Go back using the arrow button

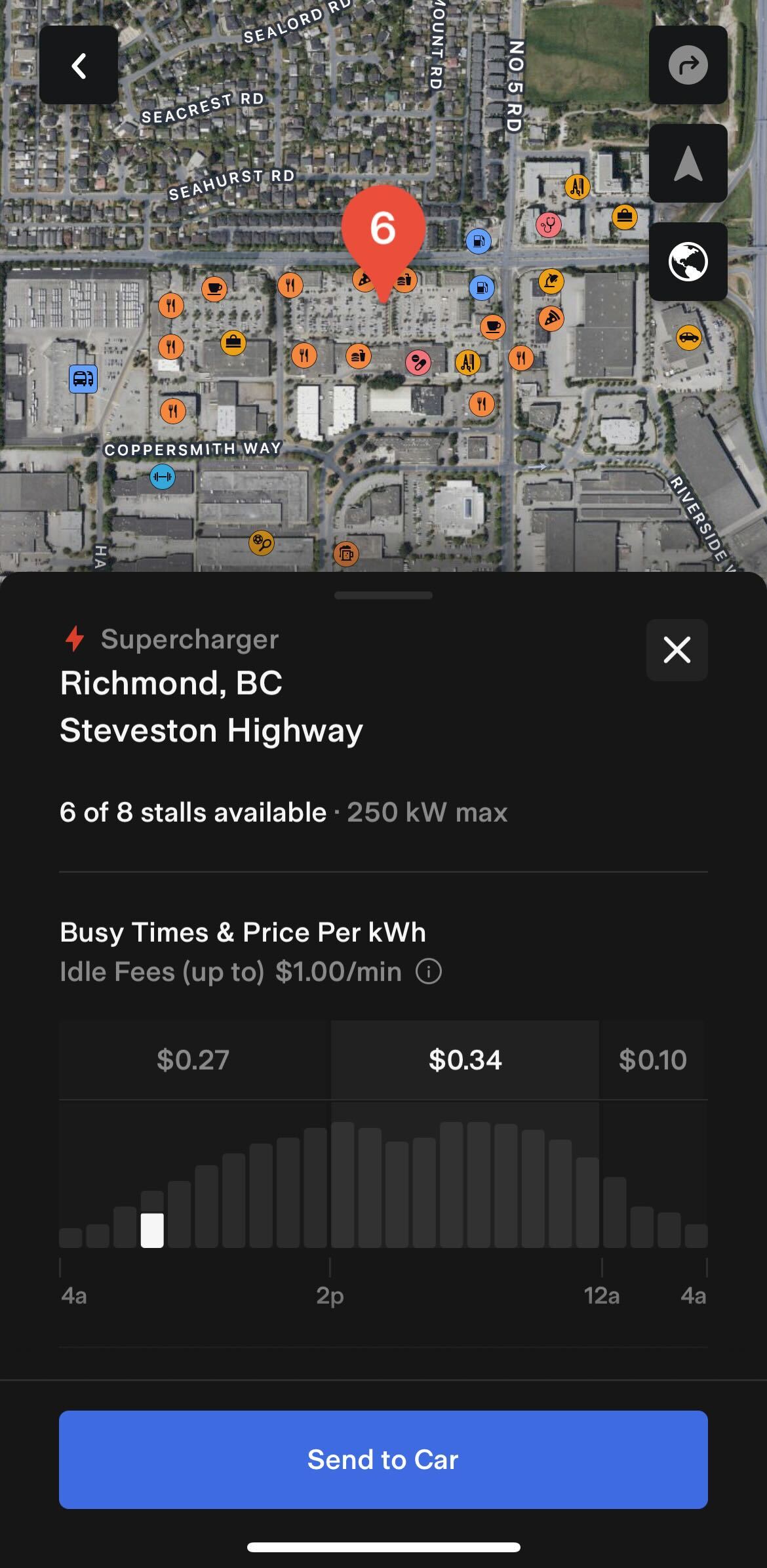(x=79, y=66)
